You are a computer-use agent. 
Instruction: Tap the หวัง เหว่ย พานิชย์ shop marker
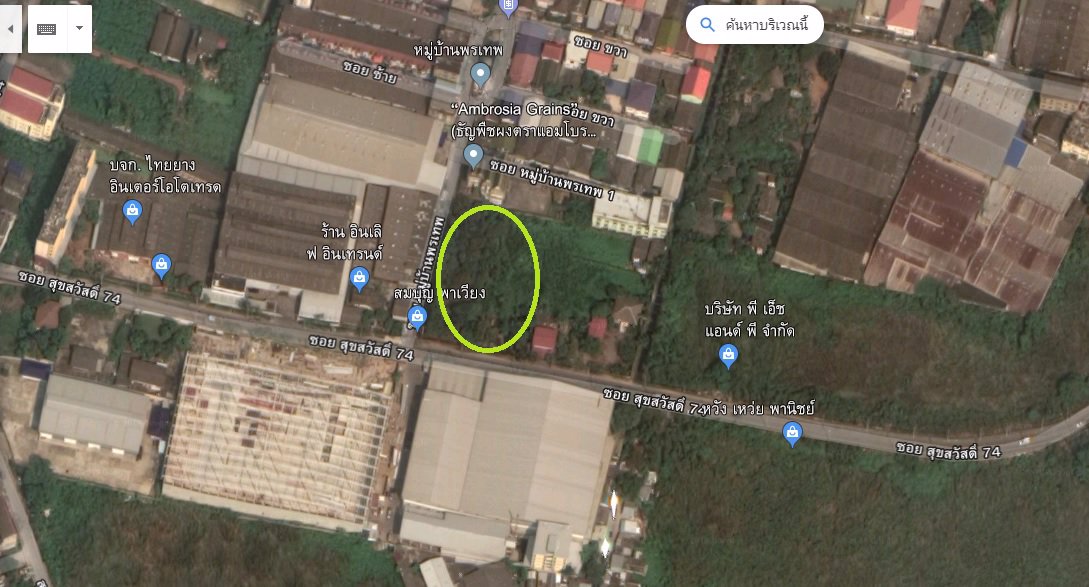point(793,433)
